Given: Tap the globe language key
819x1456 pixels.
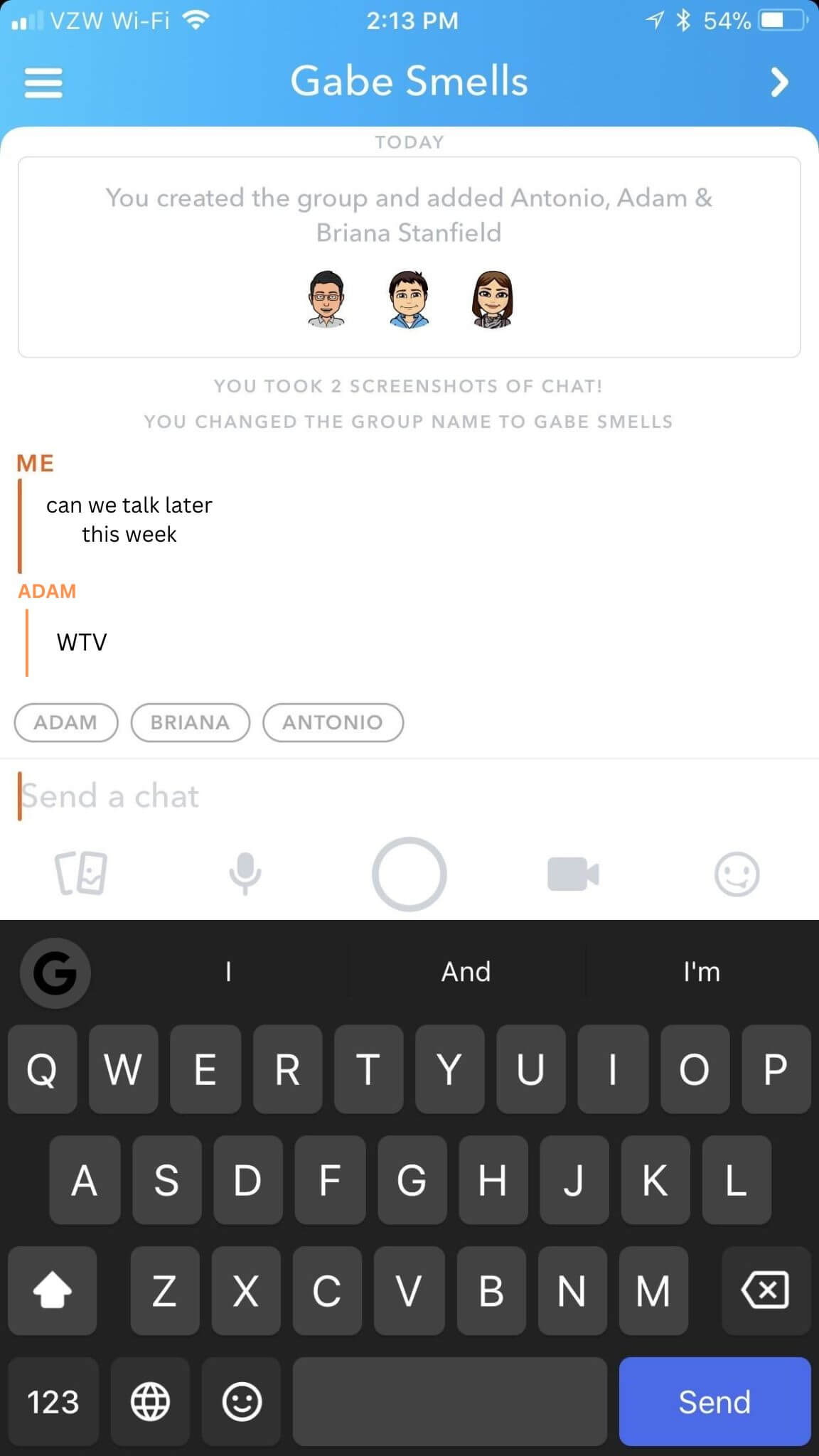Looking at the screenshot, I should (x=150, y=1402).
